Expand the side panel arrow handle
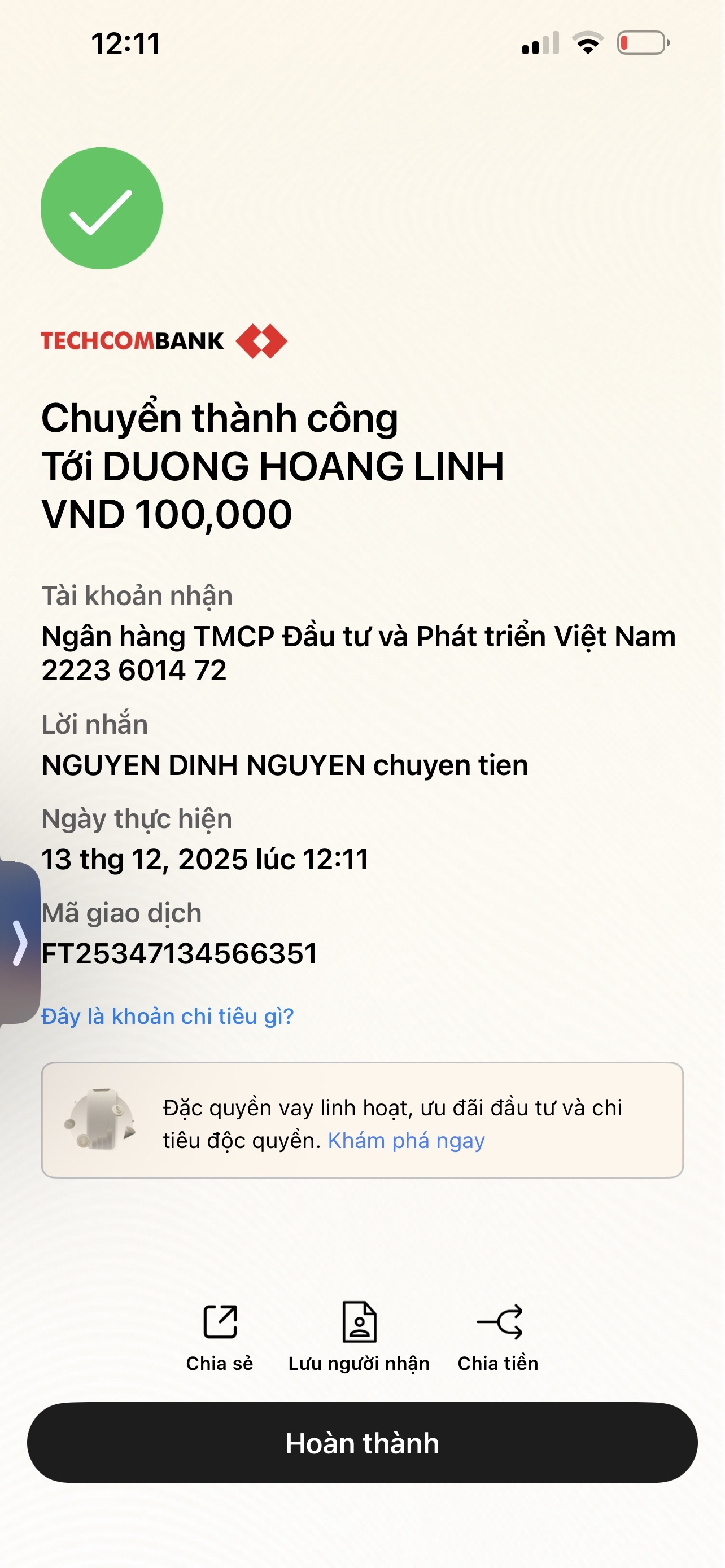Screen dimensions: 725x1568 pos(19,943)
